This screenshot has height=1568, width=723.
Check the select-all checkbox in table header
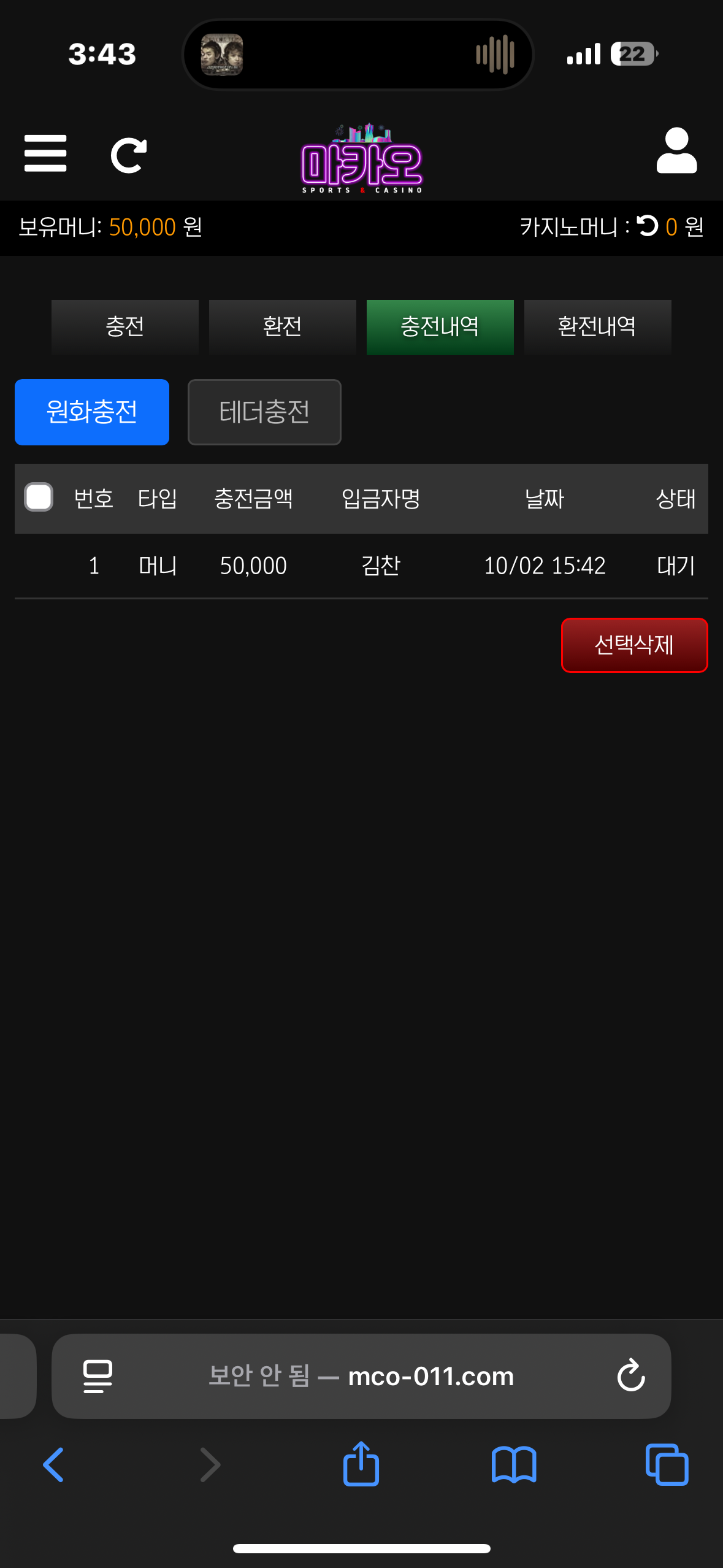39,497
